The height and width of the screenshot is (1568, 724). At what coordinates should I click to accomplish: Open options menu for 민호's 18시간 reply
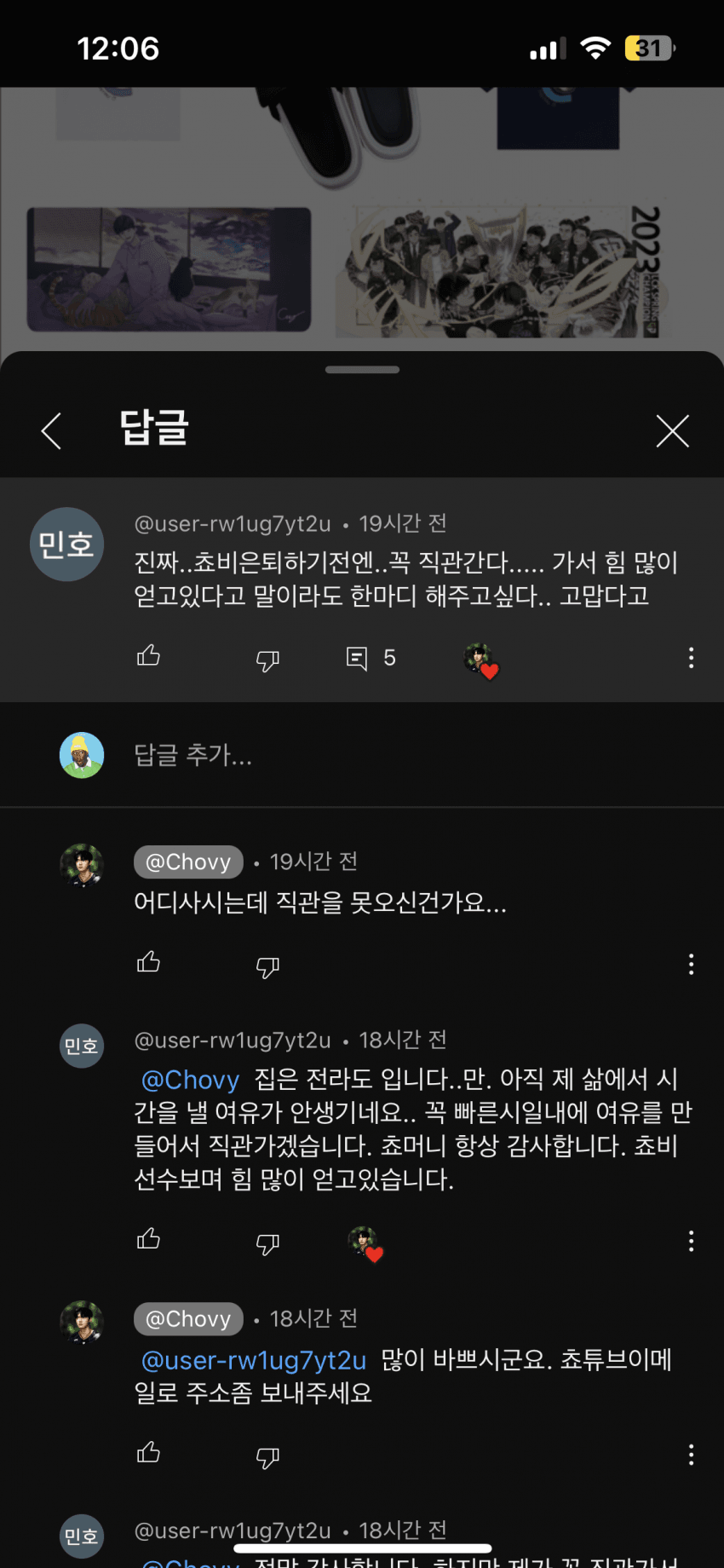[x=691, y=1241]
